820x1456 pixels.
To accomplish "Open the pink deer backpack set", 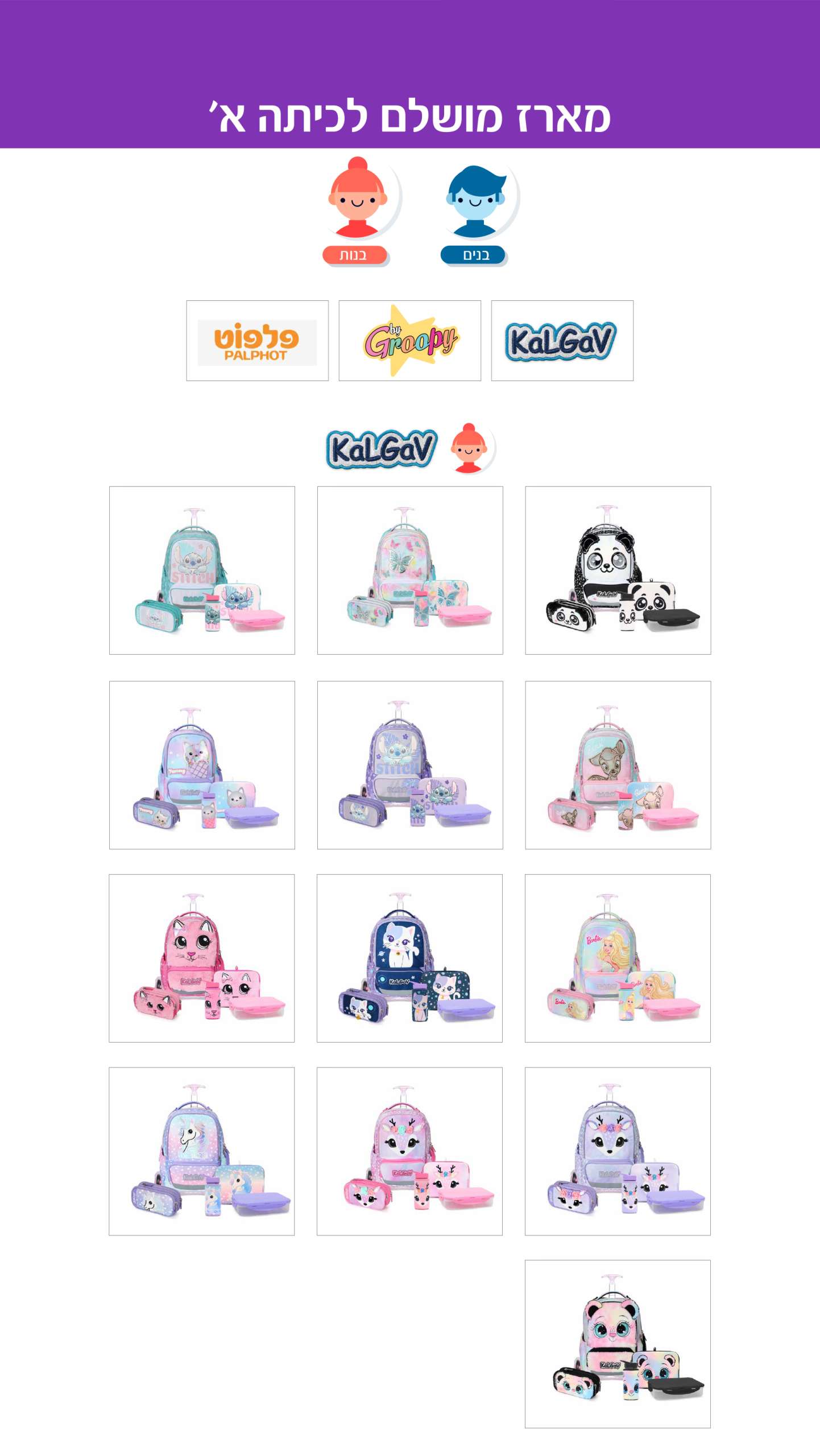I will [x=409, y=1151].
